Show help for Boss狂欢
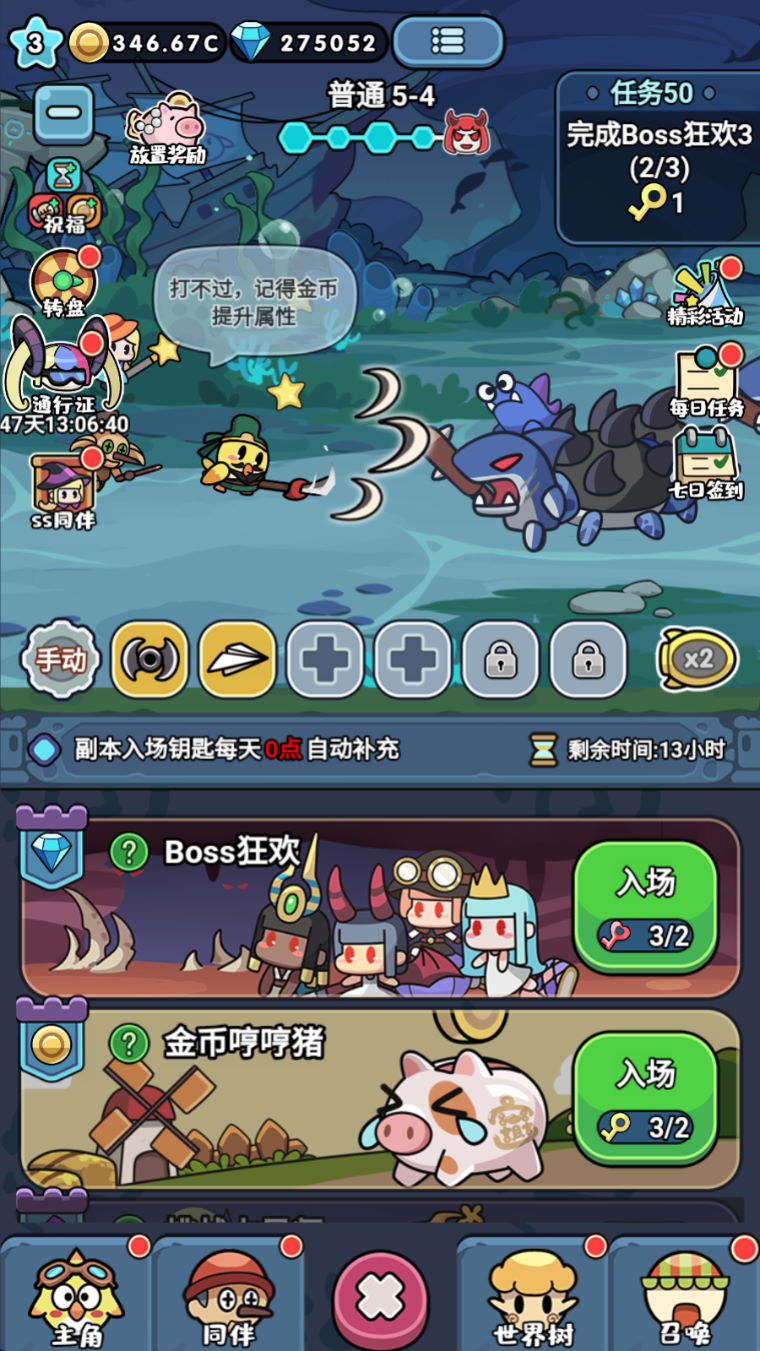 pos(129,852)
